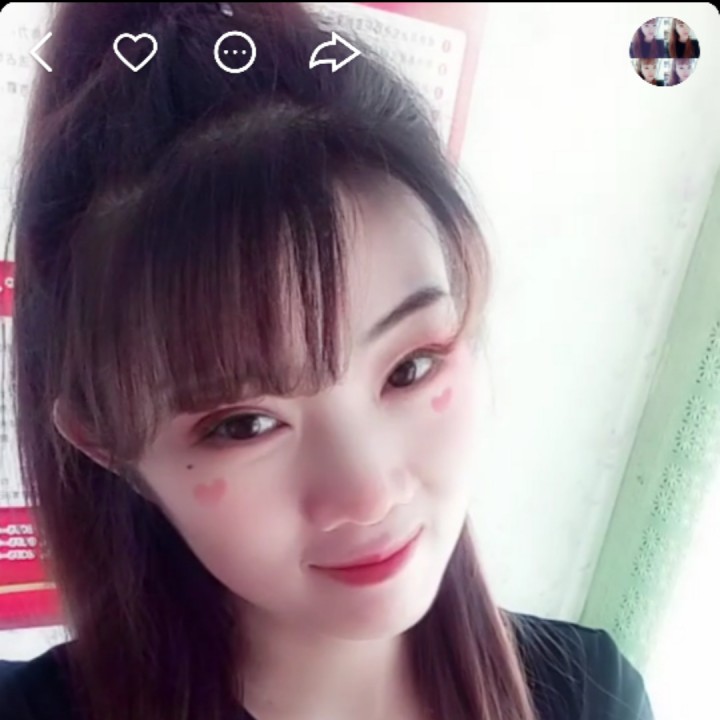The height and width of the screenshot is (720, 720).
Task: Open the more options ellipsis menu
Action: click(x=235, y=53)
